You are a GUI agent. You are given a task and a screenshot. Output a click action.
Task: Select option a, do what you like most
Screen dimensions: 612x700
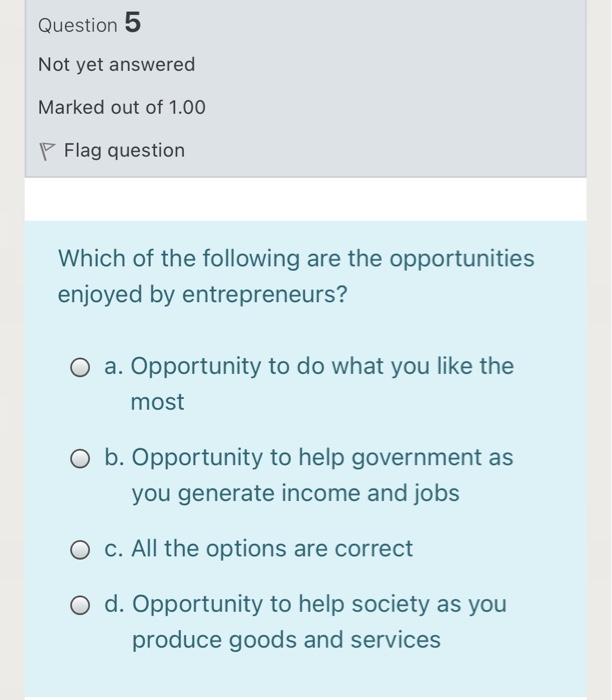pos(81,367)
